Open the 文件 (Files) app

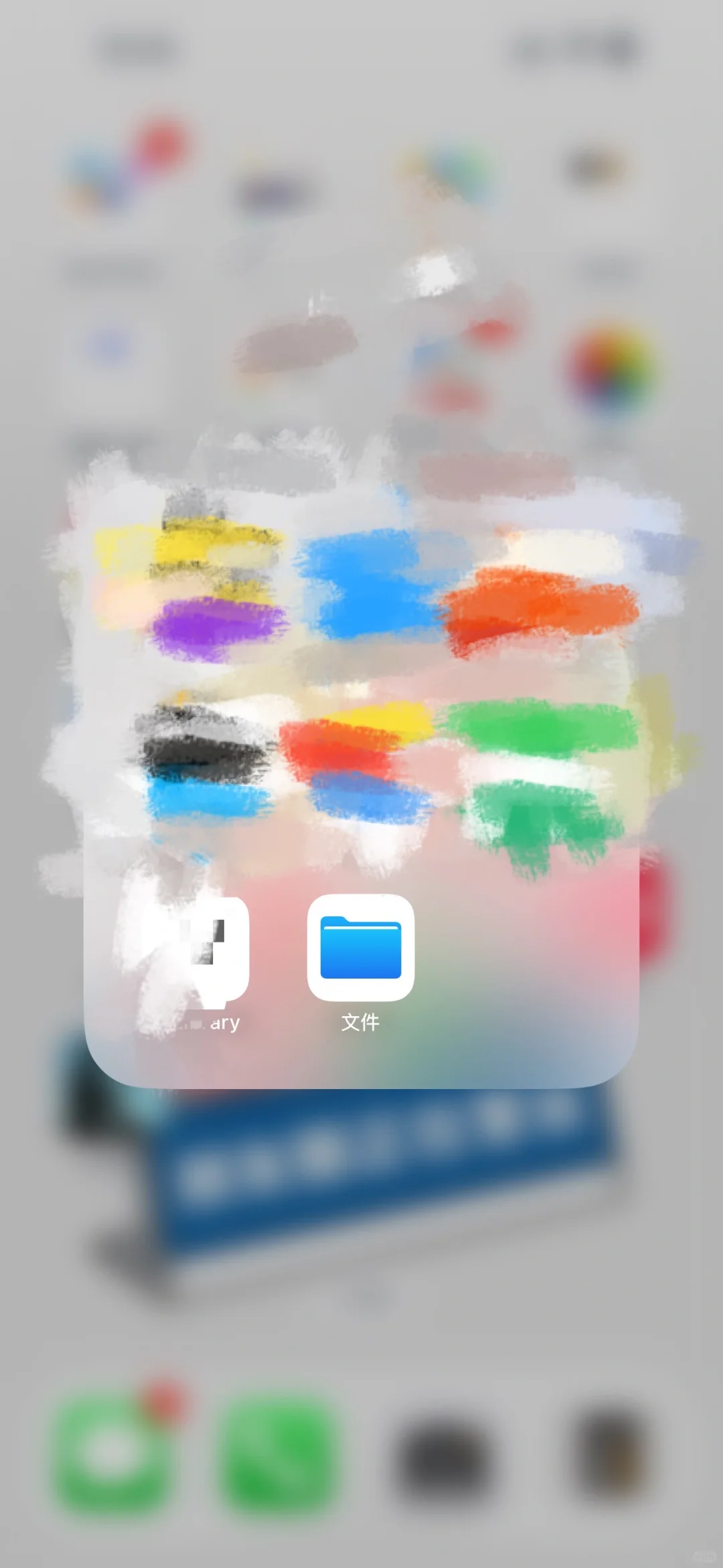(360, 948)
